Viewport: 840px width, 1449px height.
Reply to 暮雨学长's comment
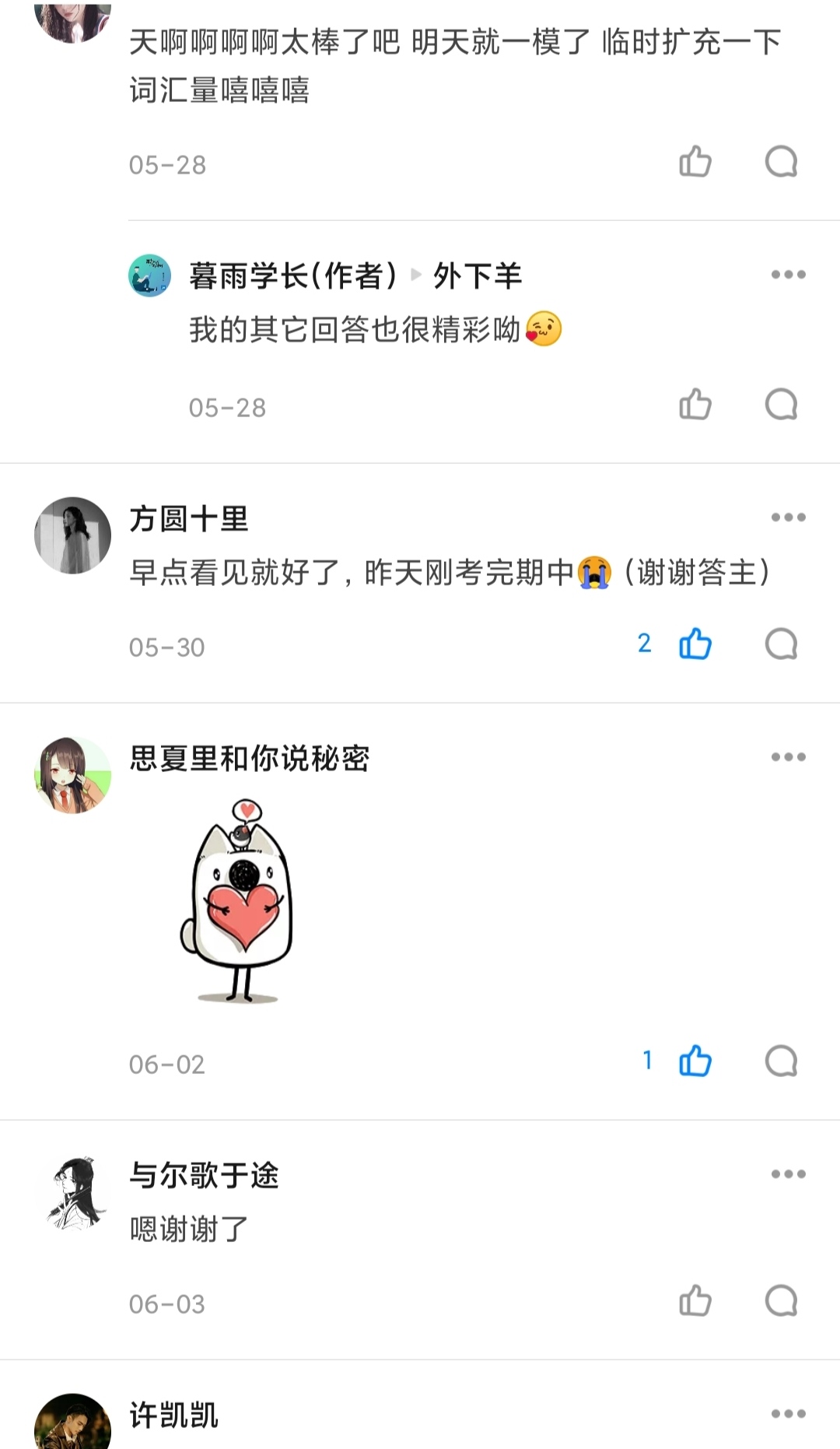tap(781, 405)
